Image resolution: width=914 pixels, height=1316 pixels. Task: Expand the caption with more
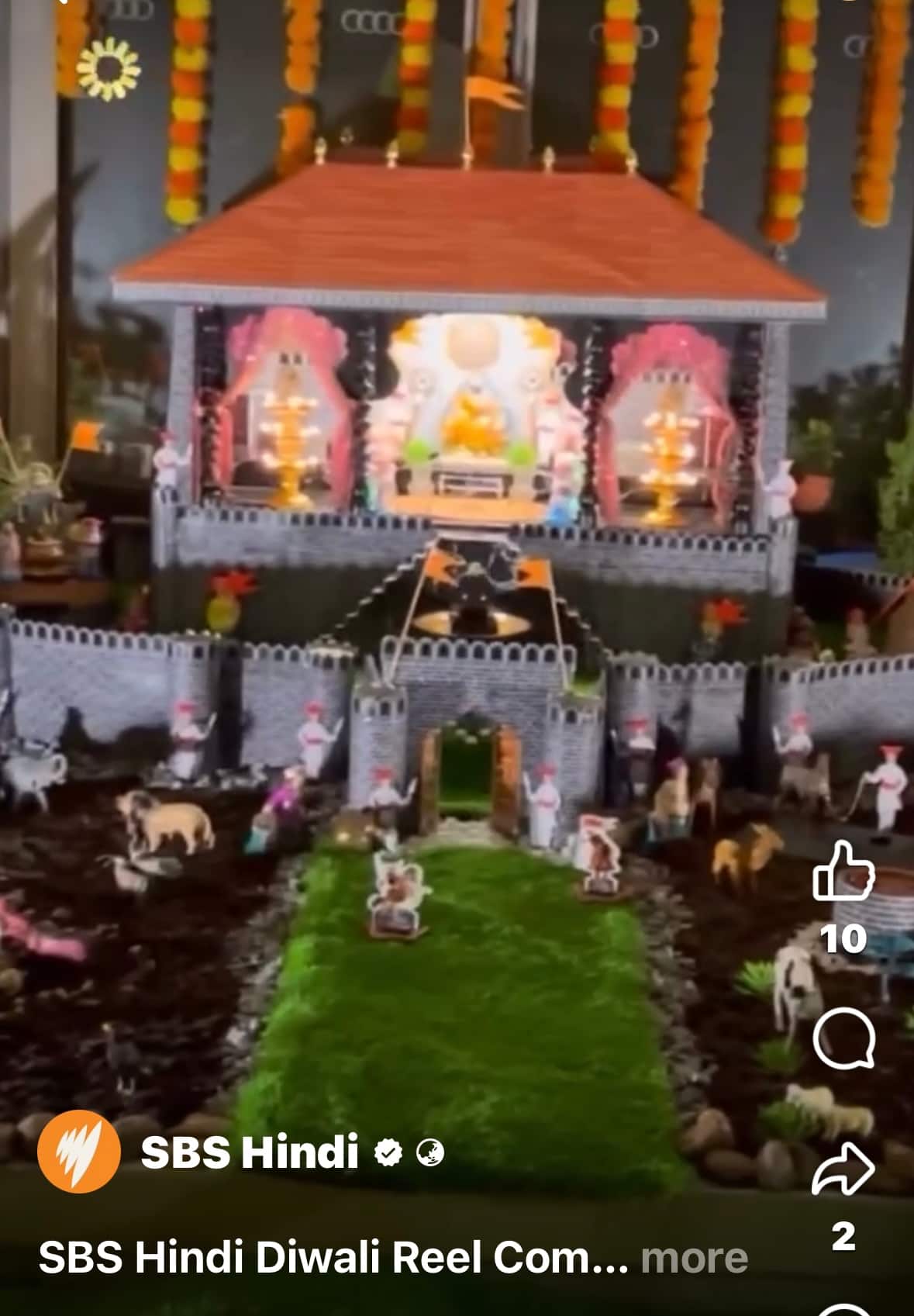[694, 1258]
